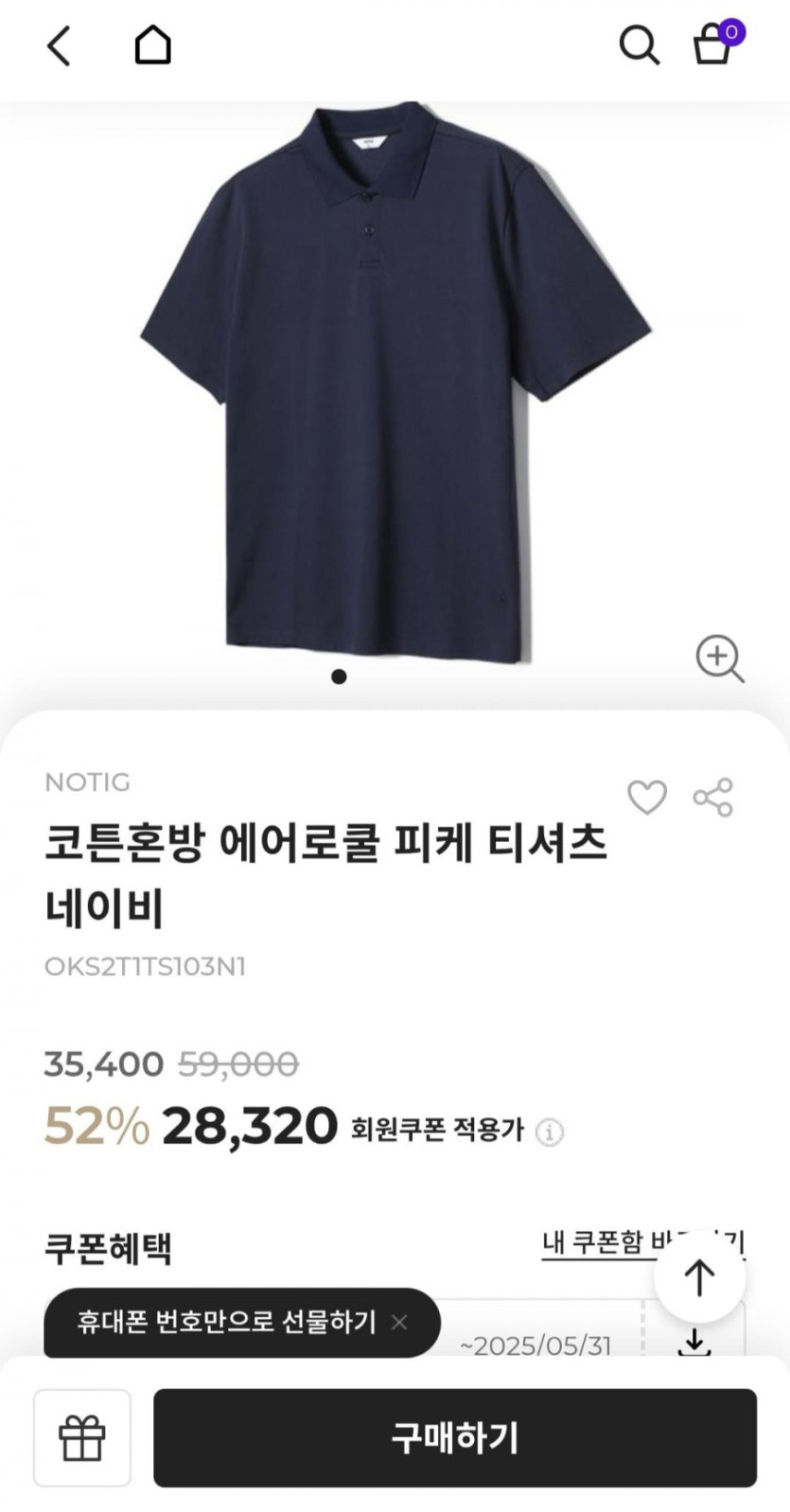790x1512 pixels.
Task: Open the shopping bag cart
Action: click(x=713, y=44)
